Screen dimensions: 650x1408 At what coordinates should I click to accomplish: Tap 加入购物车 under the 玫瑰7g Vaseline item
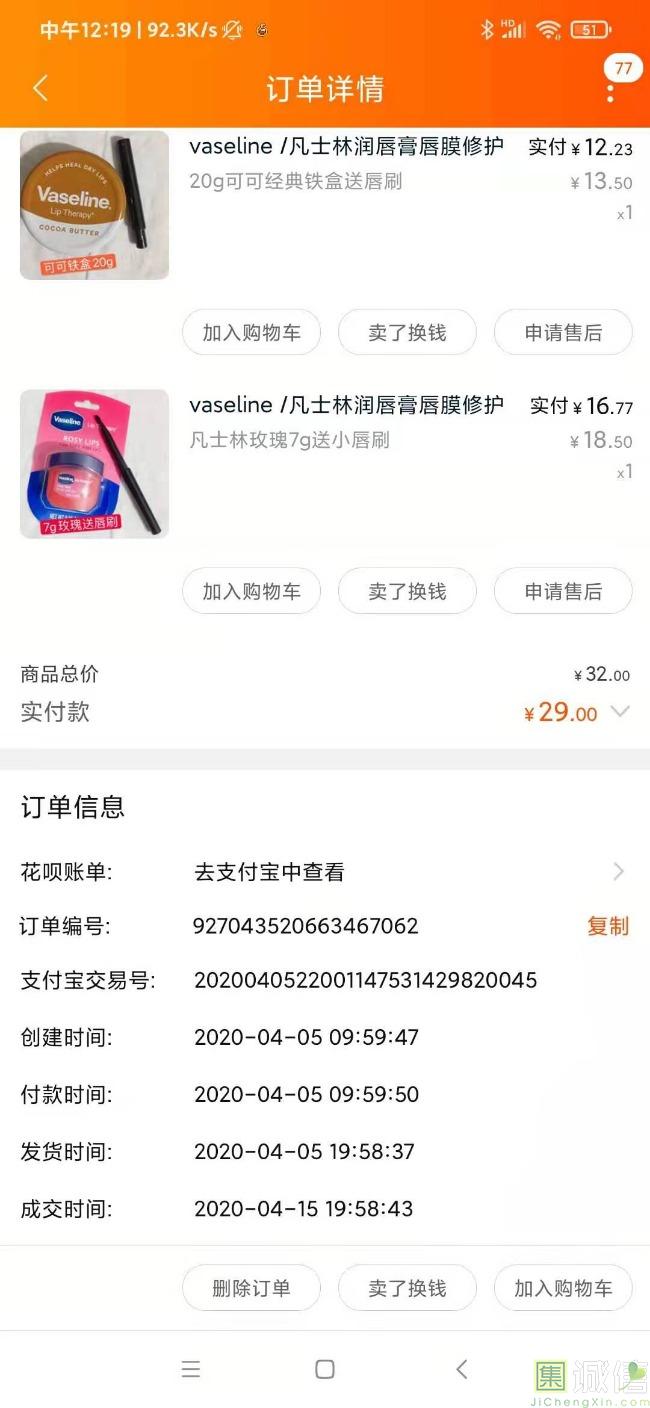(x=251, y=591)
